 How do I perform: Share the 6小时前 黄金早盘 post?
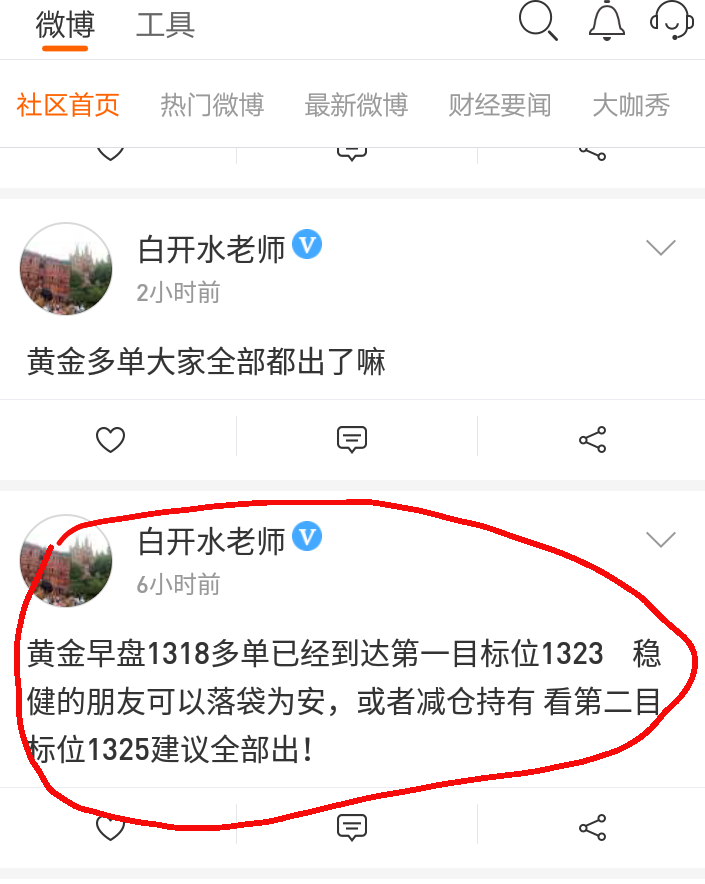point(593,828)
